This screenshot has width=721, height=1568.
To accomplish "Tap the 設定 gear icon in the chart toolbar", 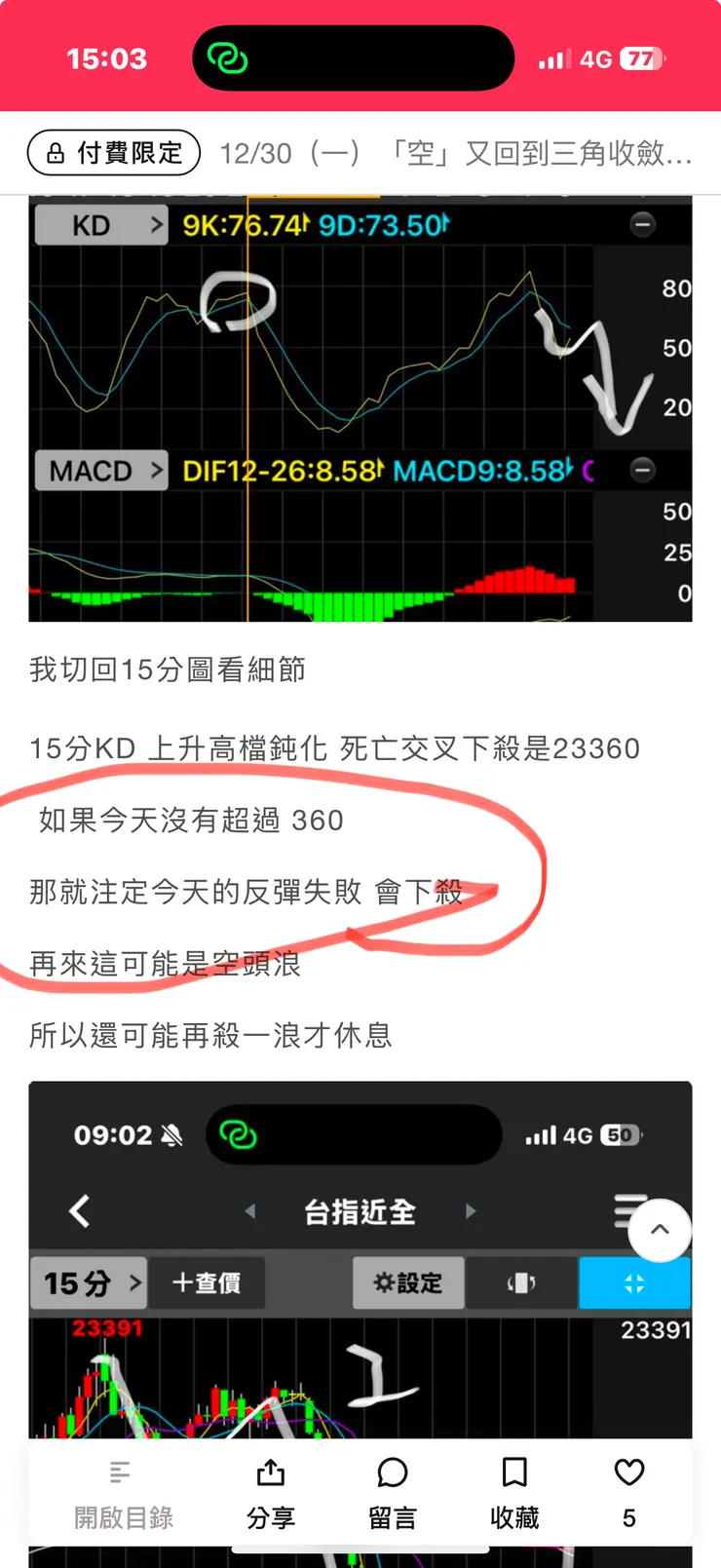I will point(408,1282).
